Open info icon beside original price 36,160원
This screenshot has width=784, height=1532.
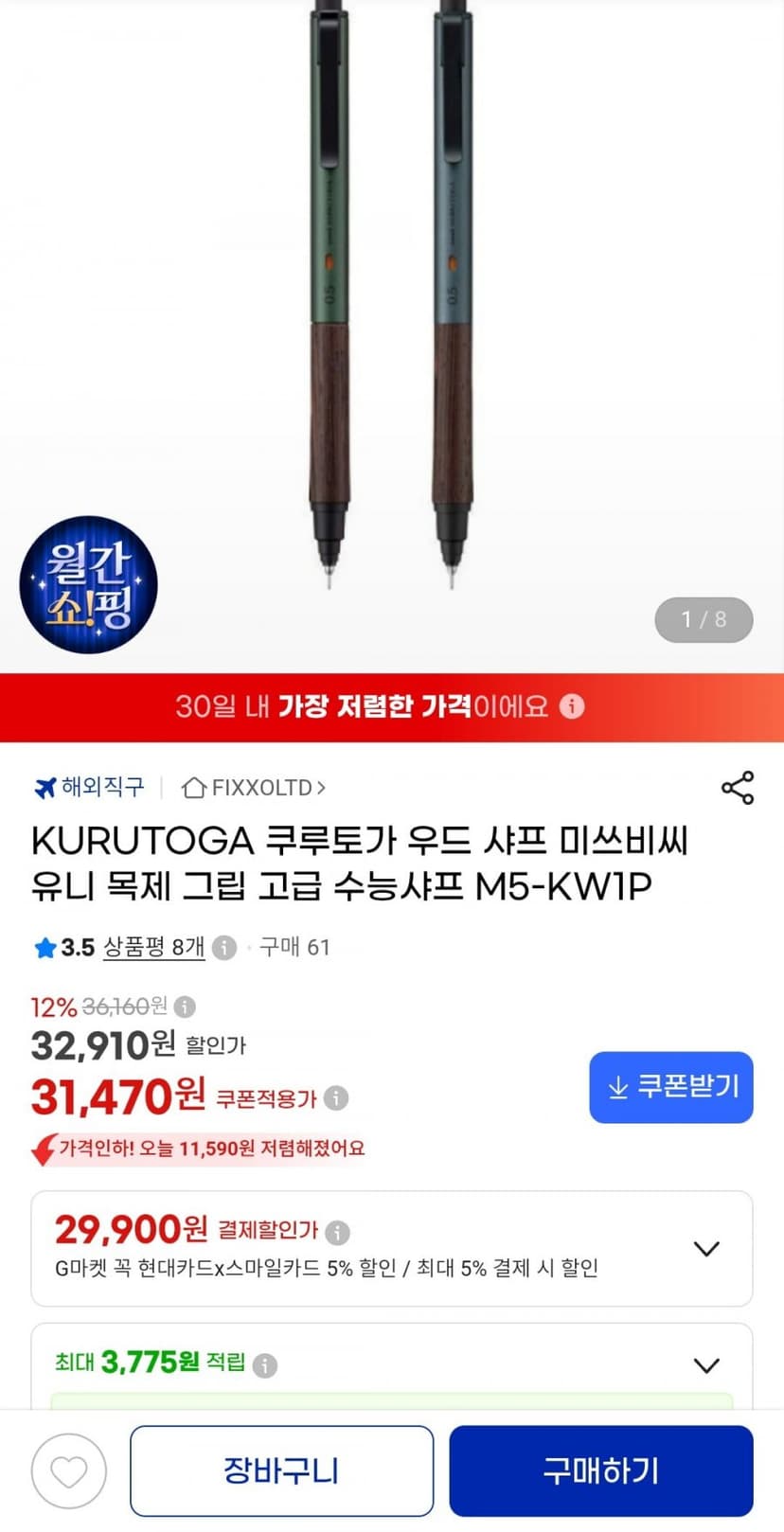tap(185, 1006)
